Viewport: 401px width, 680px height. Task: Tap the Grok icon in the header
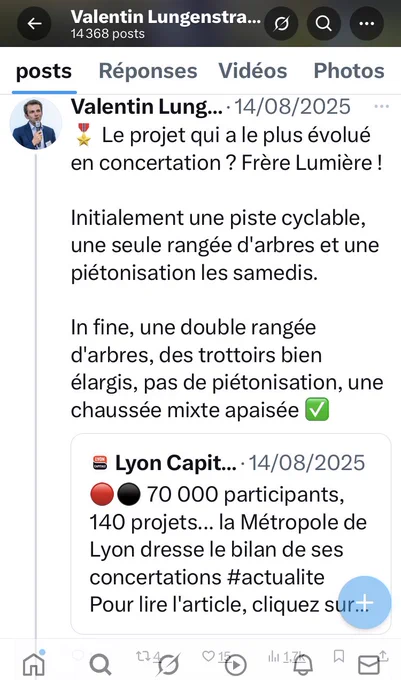point(281,23)
